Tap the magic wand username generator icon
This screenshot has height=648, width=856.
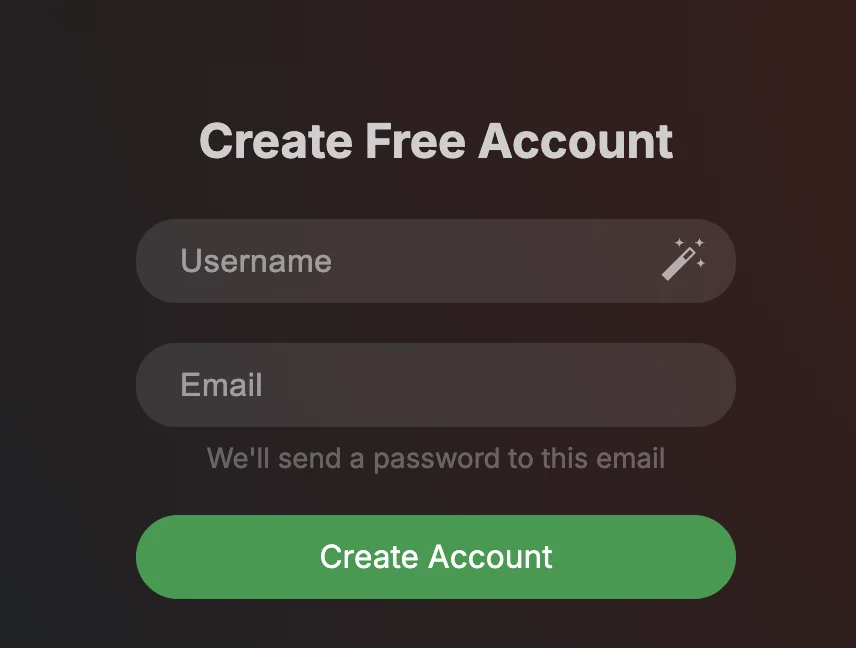(x=684, y=259)
